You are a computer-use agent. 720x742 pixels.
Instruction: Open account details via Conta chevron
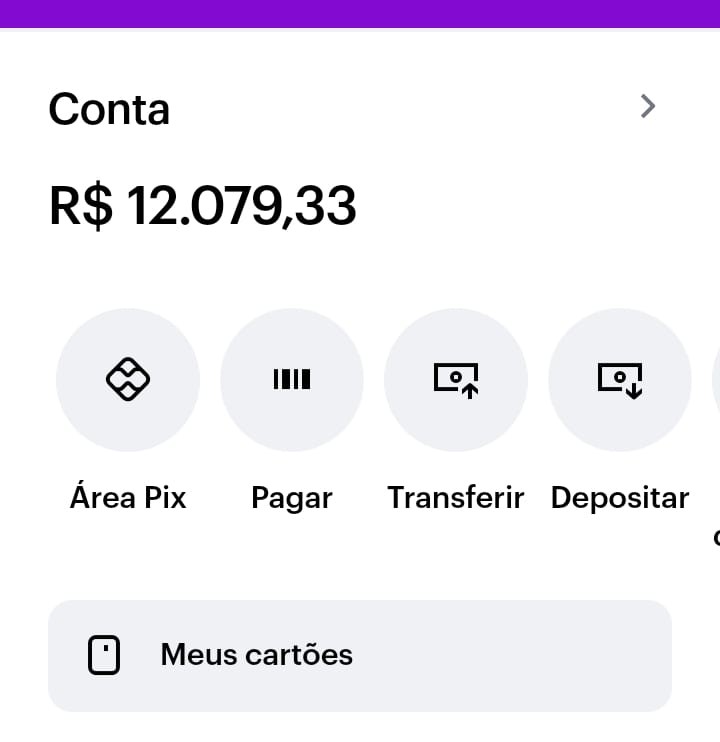coord(648,106)
